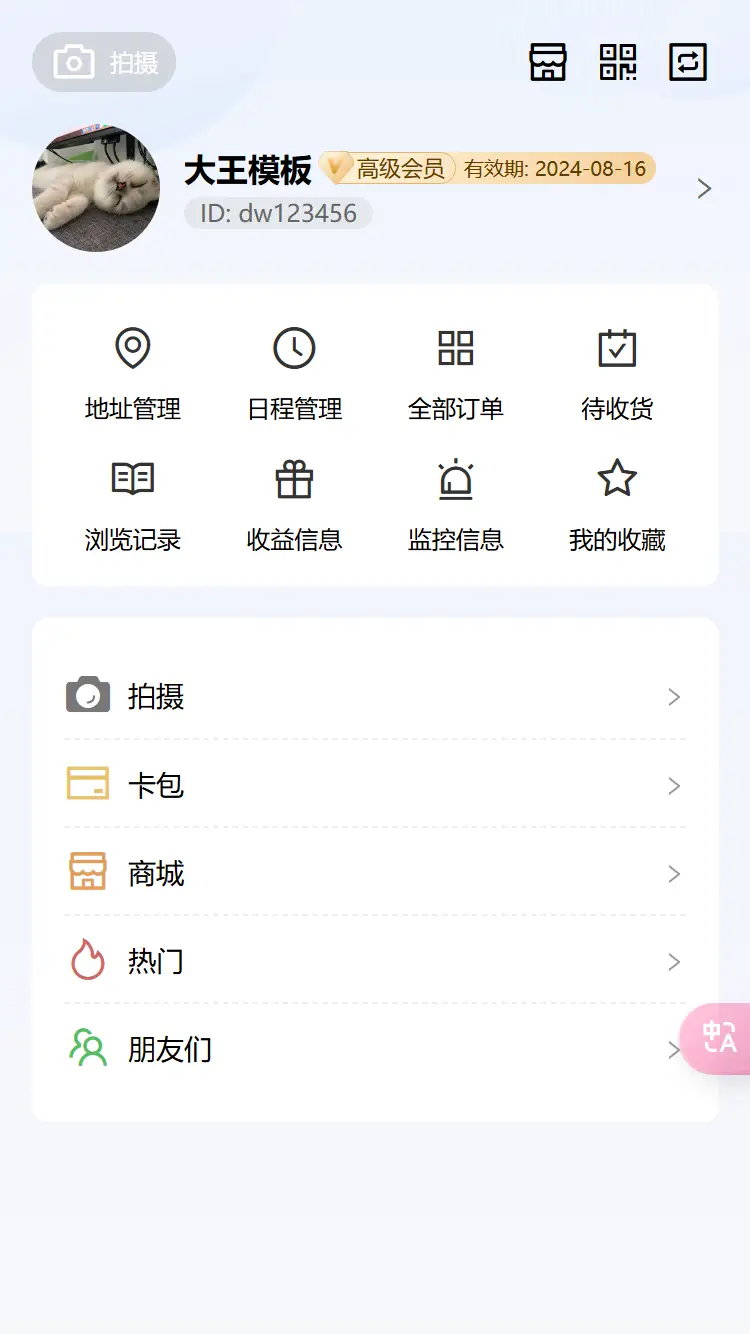Image resolution: width=750 pixels, height=1334 pixels.
Task: Open 日程管理 schedule management
Action: tap(294, 375)
